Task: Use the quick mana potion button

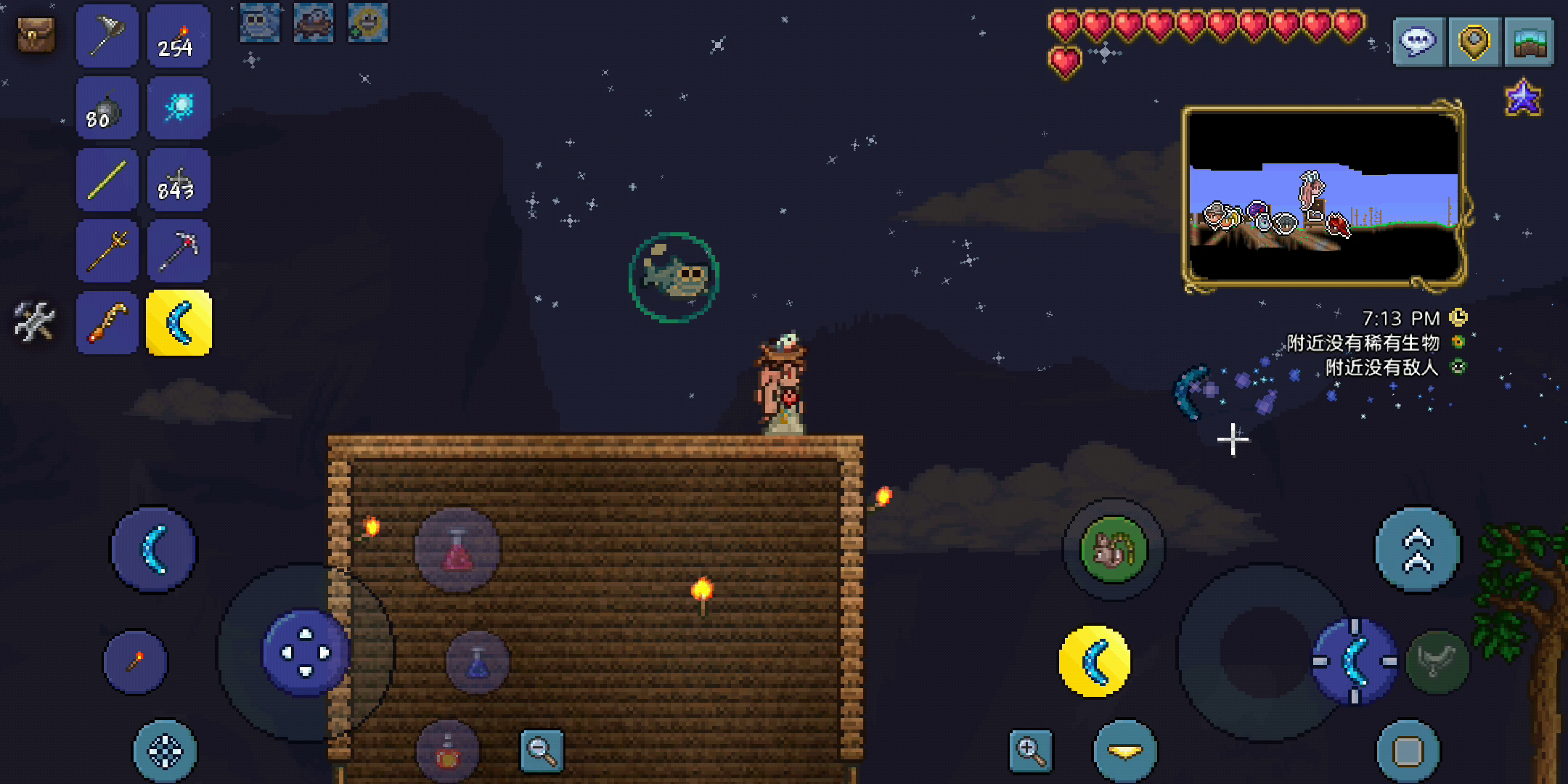Action: click(477, 662)
